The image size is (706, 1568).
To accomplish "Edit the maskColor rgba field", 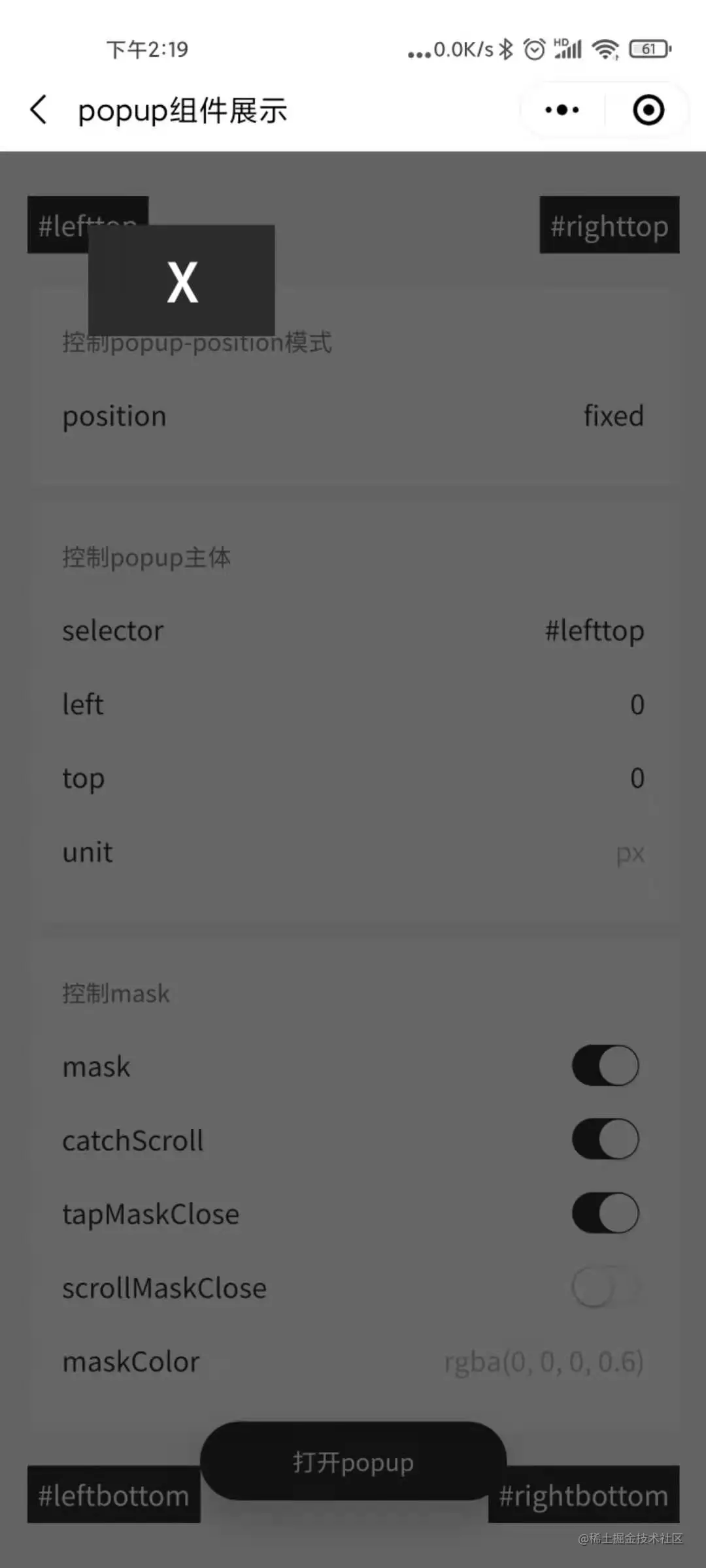I will [544, 1362].
